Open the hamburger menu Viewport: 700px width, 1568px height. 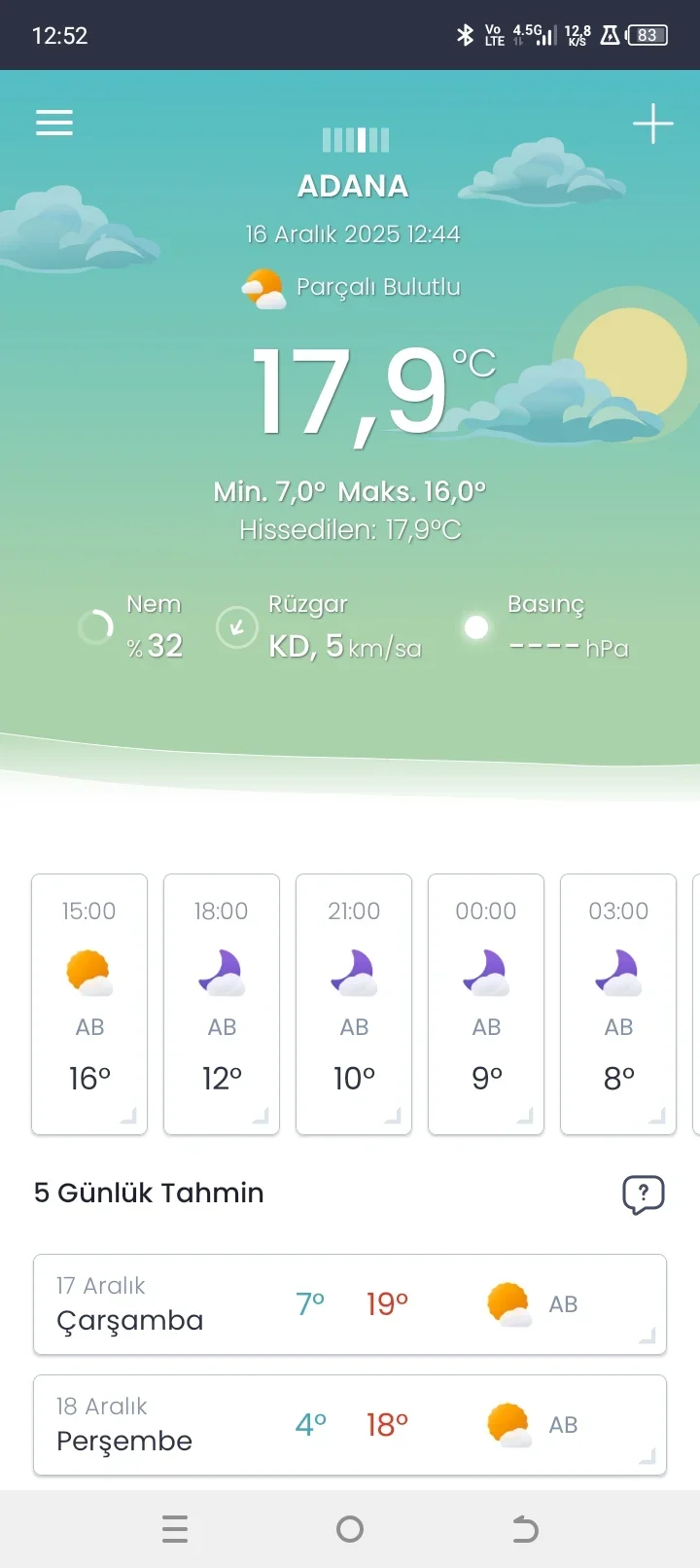click(54, 123)
